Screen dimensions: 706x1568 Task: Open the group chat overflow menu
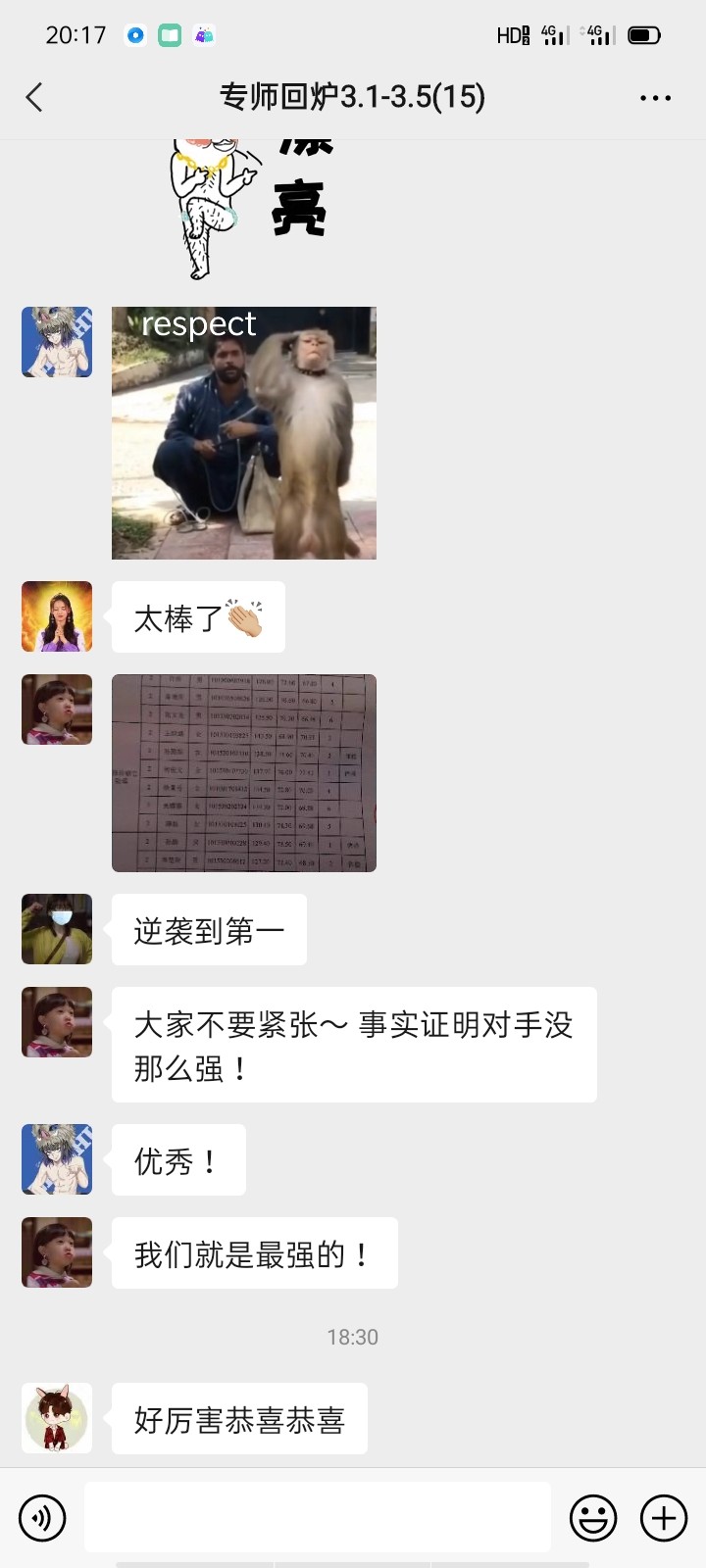pos(655,97)
